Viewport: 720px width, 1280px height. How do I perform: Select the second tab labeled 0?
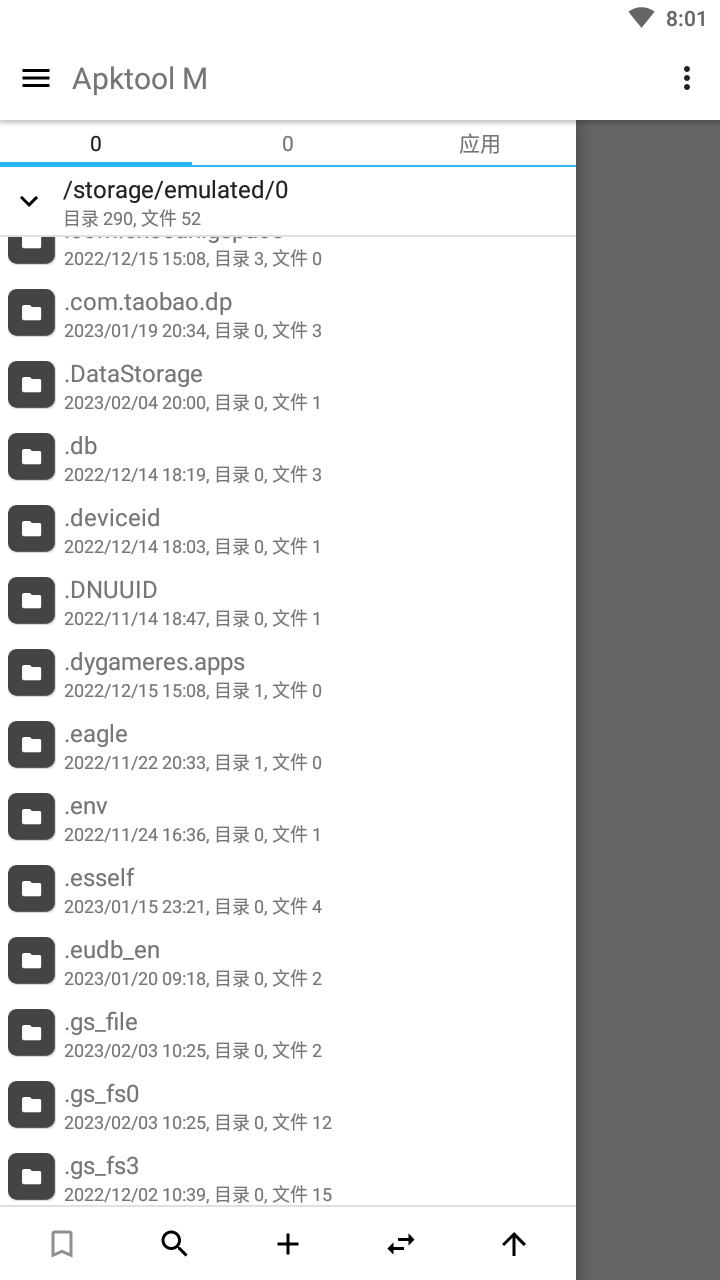click(287, 144)
